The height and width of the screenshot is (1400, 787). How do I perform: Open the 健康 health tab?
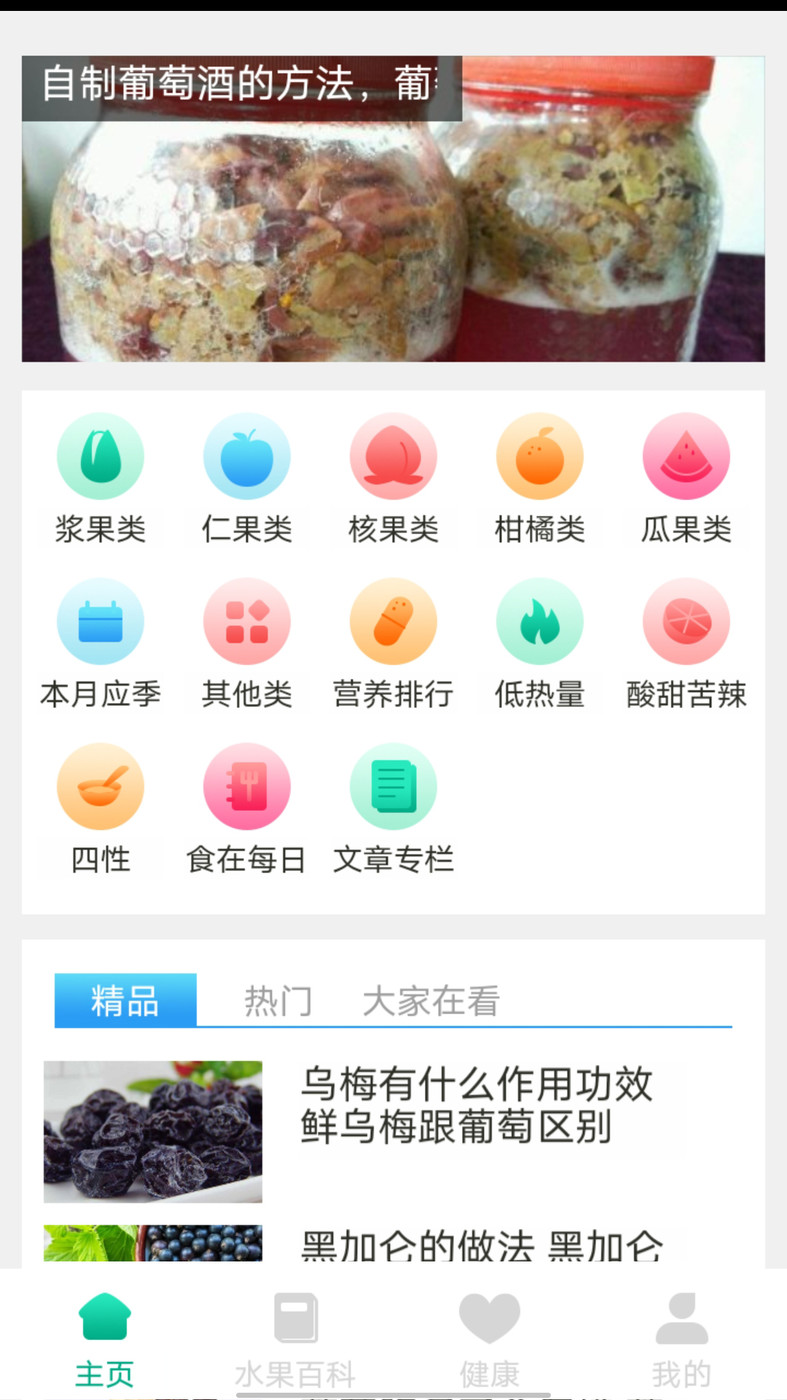point(489,1335)
